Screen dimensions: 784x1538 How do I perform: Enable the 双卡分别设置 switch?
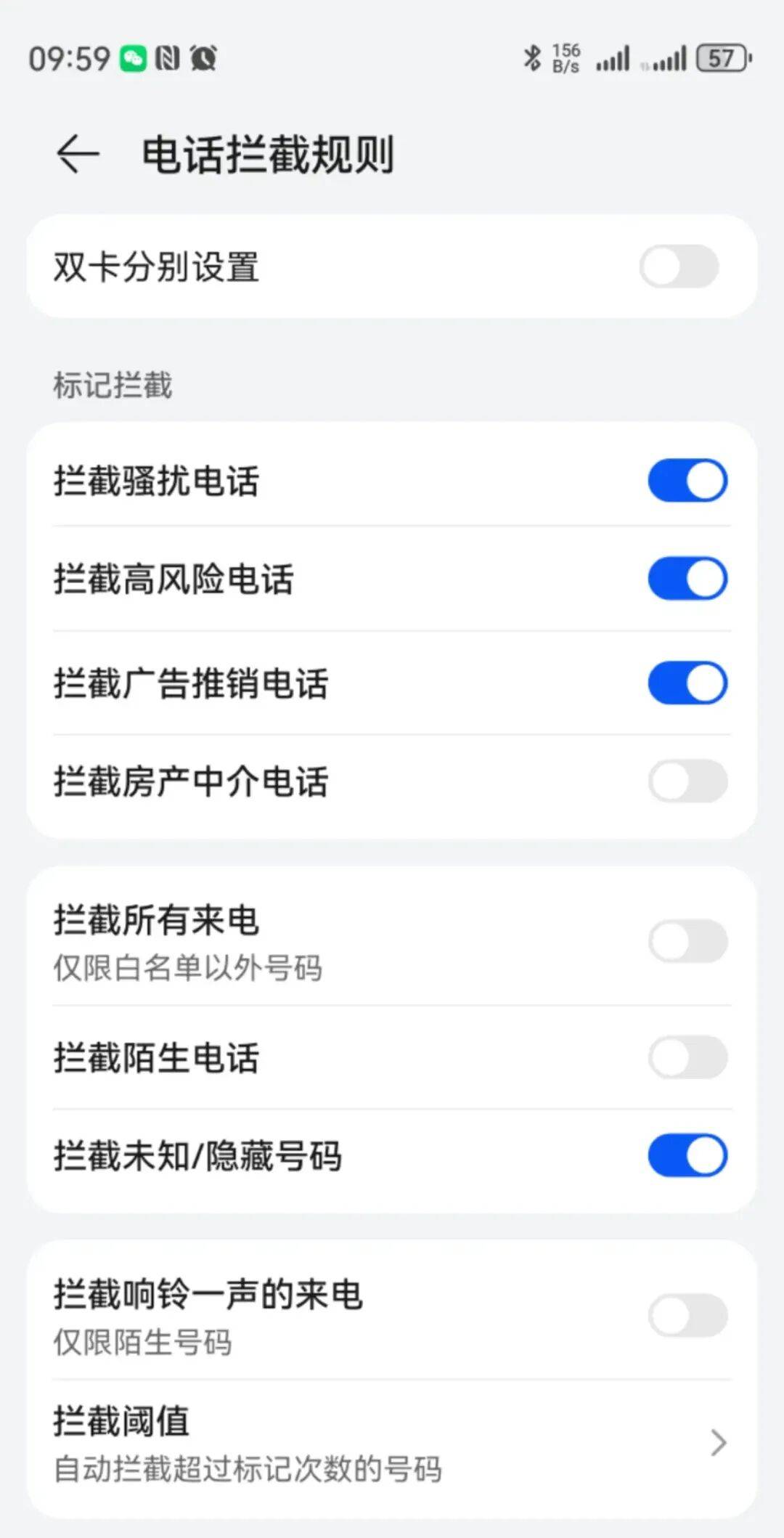679,266
